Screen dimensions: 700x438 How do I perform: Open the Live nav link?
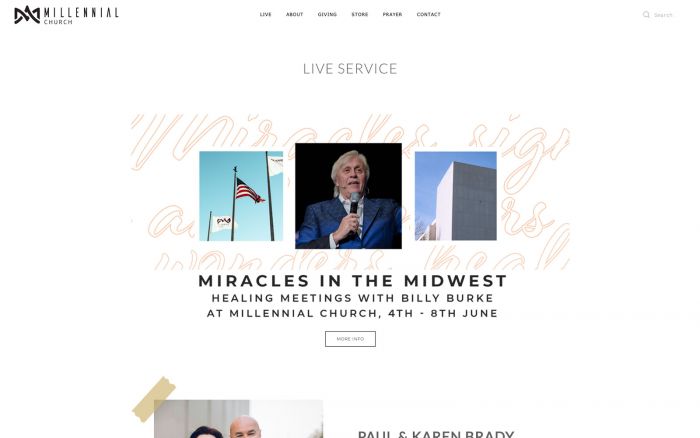(265, 15)
